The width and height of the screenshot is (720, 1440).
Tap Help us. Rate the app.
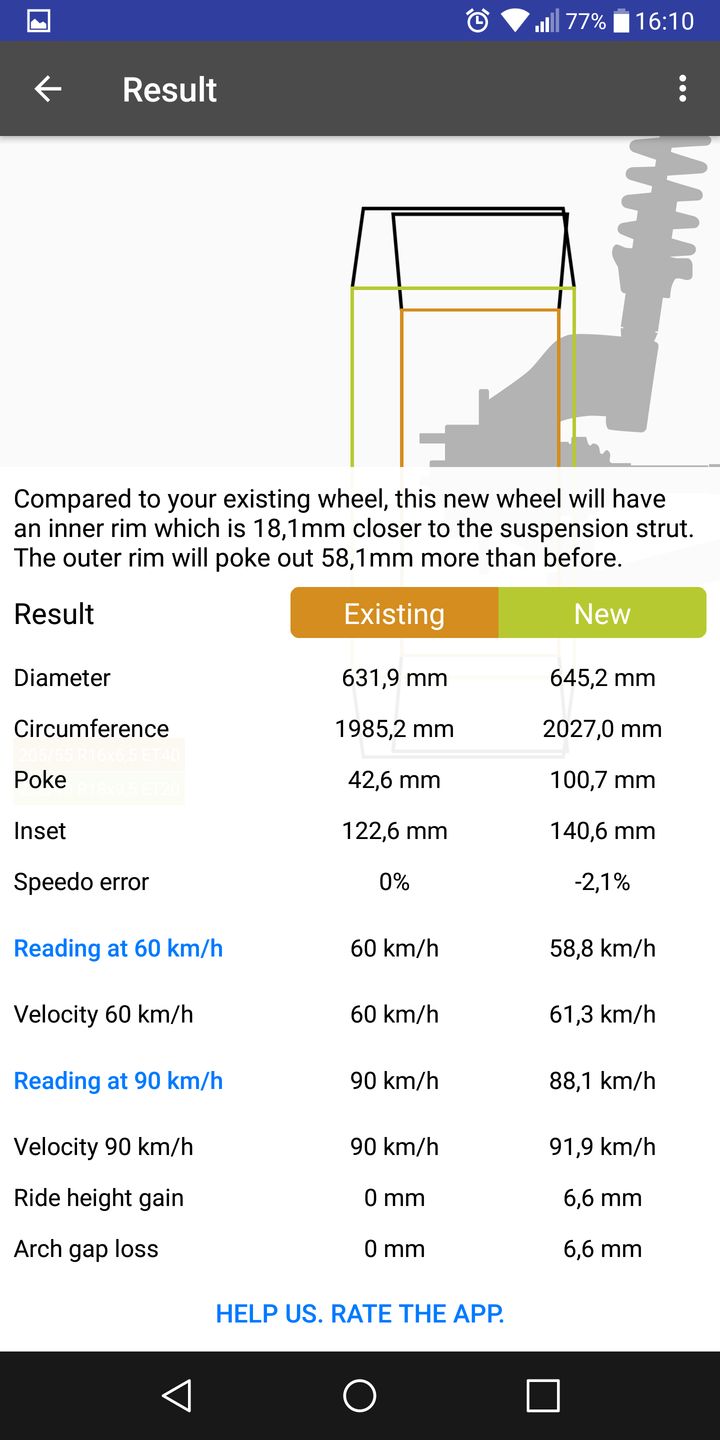(360, 1313)
